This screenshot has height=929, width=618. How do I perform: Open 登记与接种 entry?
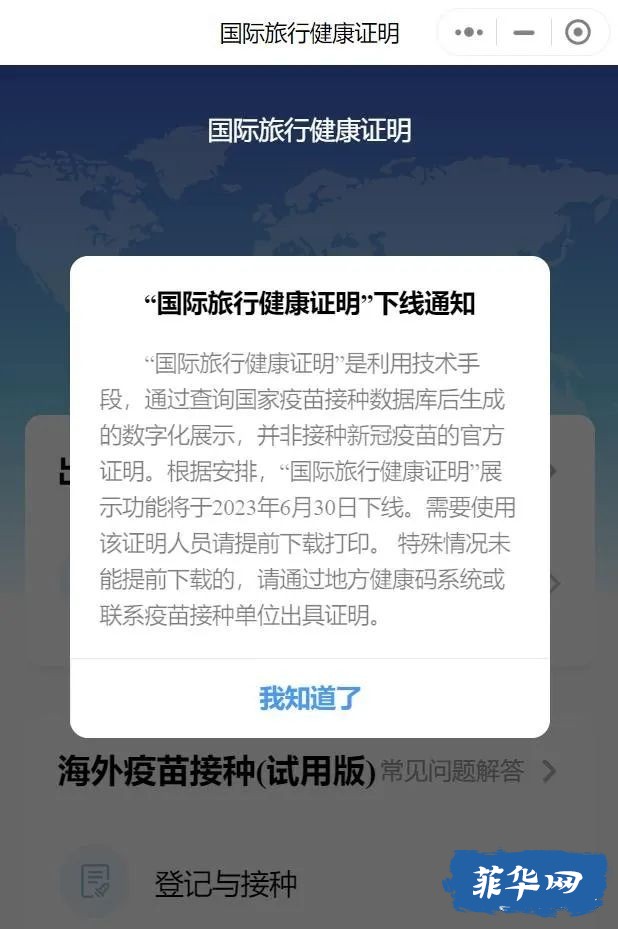click(225, 884)
